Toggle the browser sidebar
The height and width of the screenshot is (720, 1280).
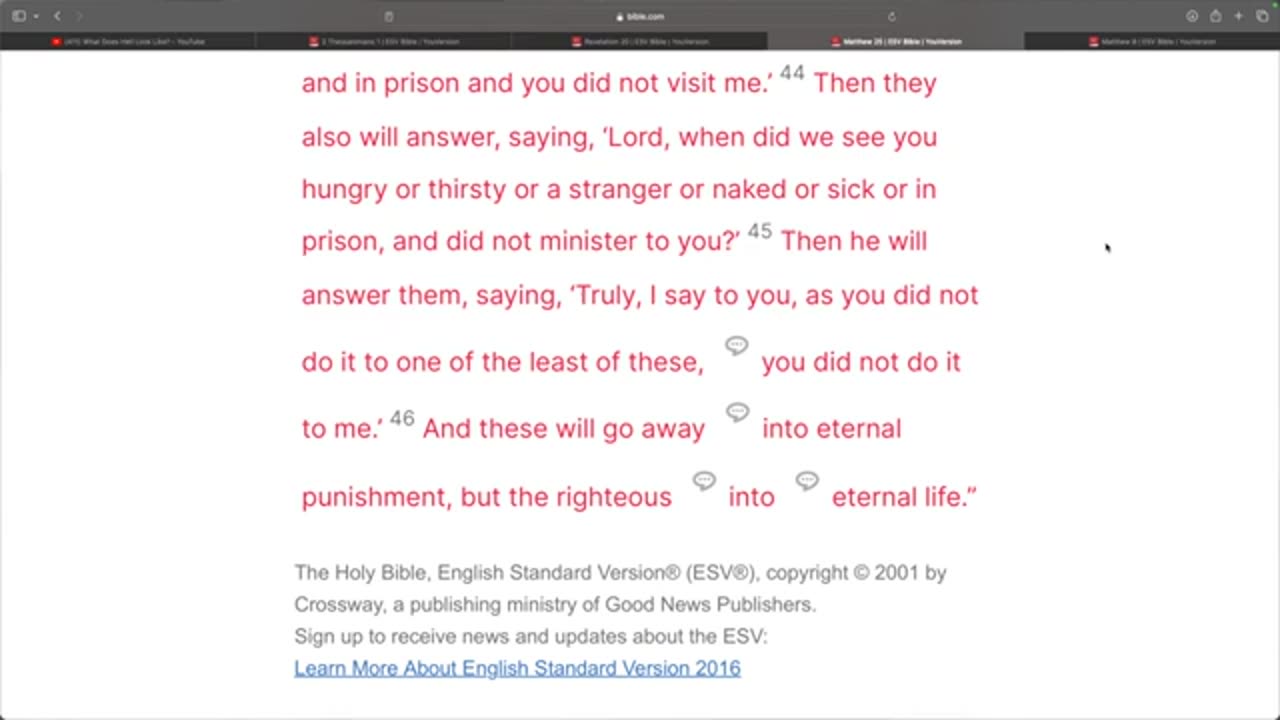(18, 16)
